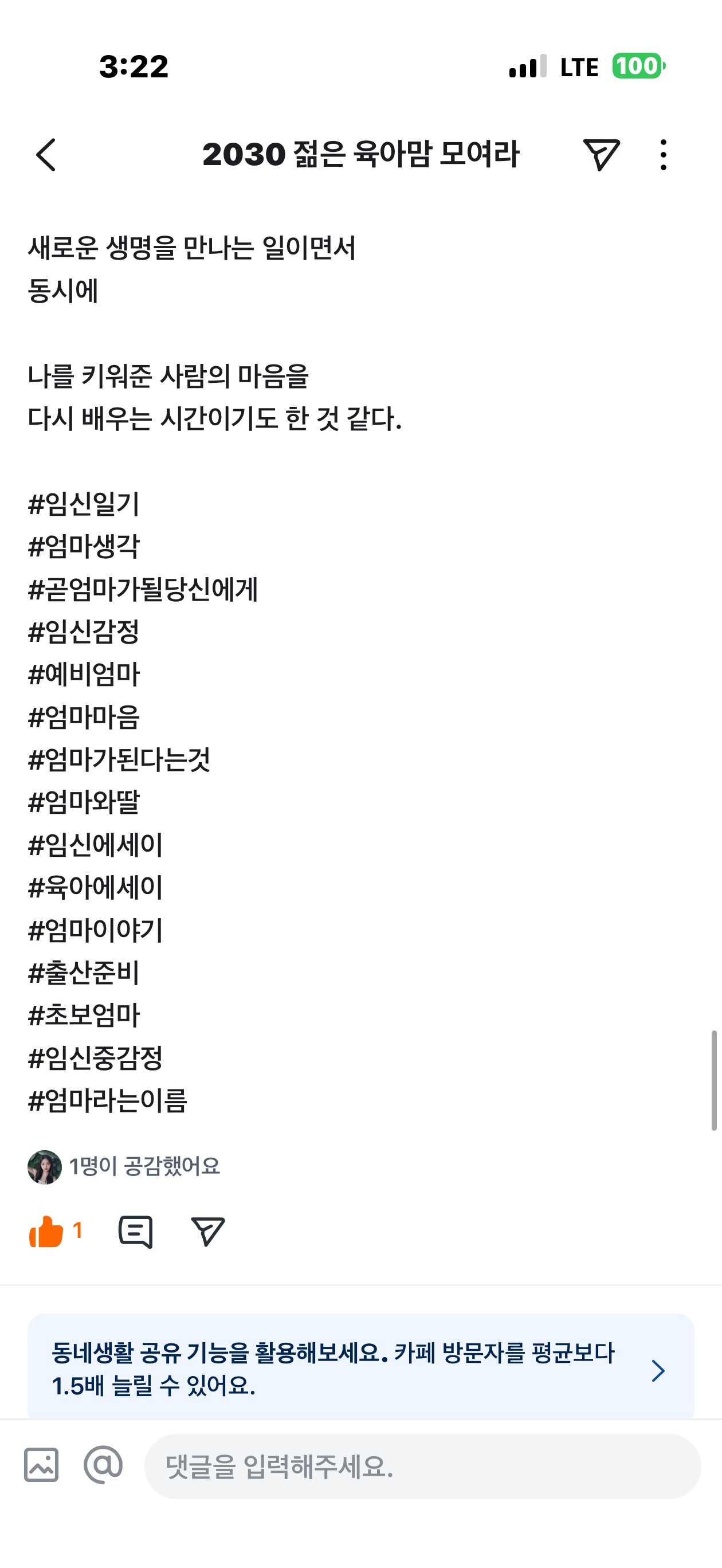The width and height of the screenshot is (722, 1568).
Task: Share post via header paper plane icon
Action: click(601, 155)
